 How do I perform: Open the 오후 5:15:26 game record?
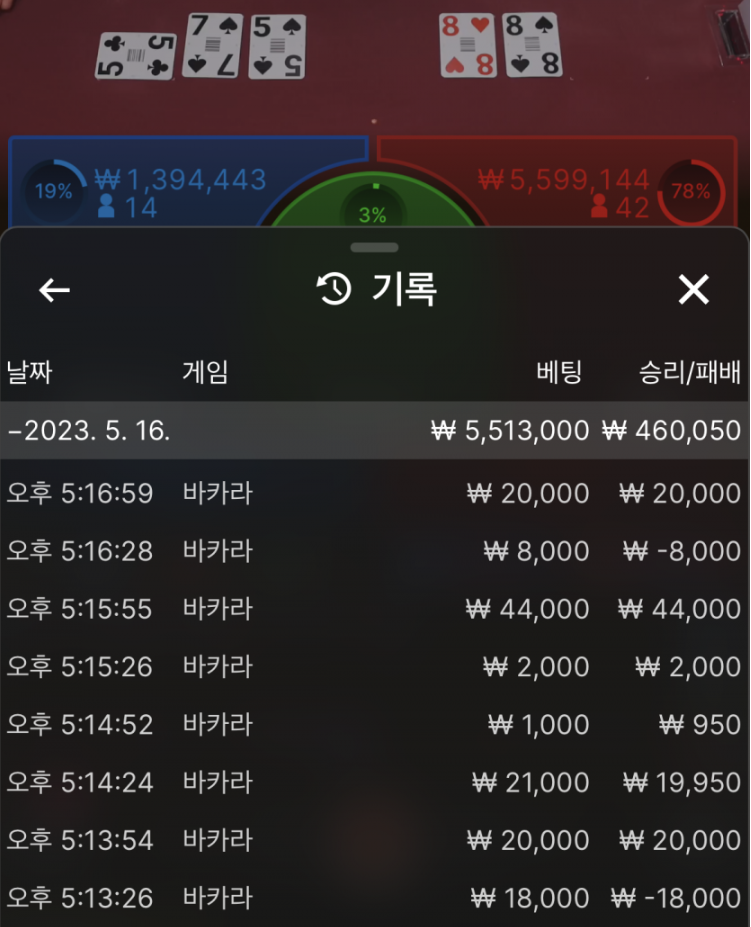pos(374,666)
